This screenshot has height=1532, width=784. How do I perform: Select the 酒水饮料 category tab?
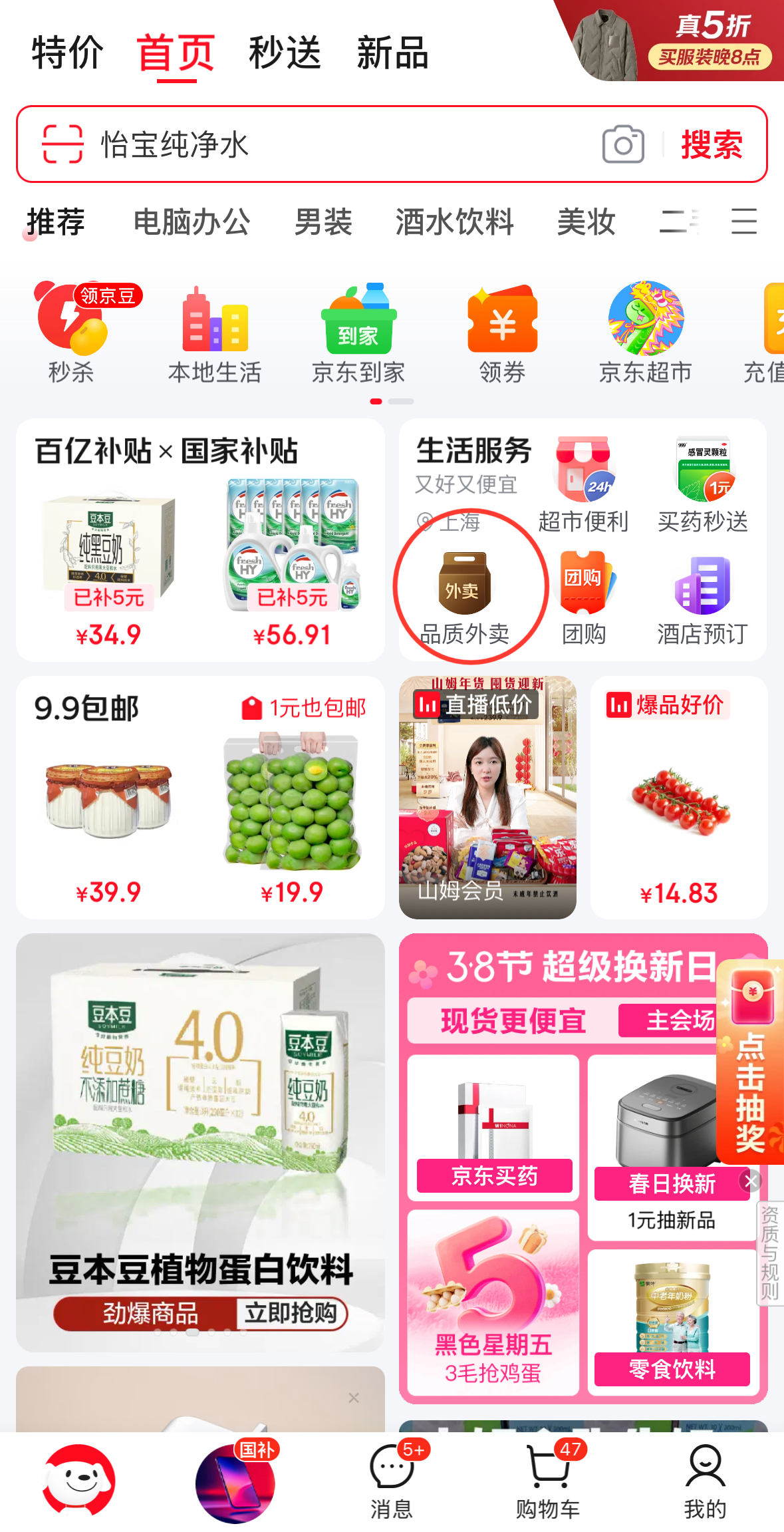coord(454,222)
